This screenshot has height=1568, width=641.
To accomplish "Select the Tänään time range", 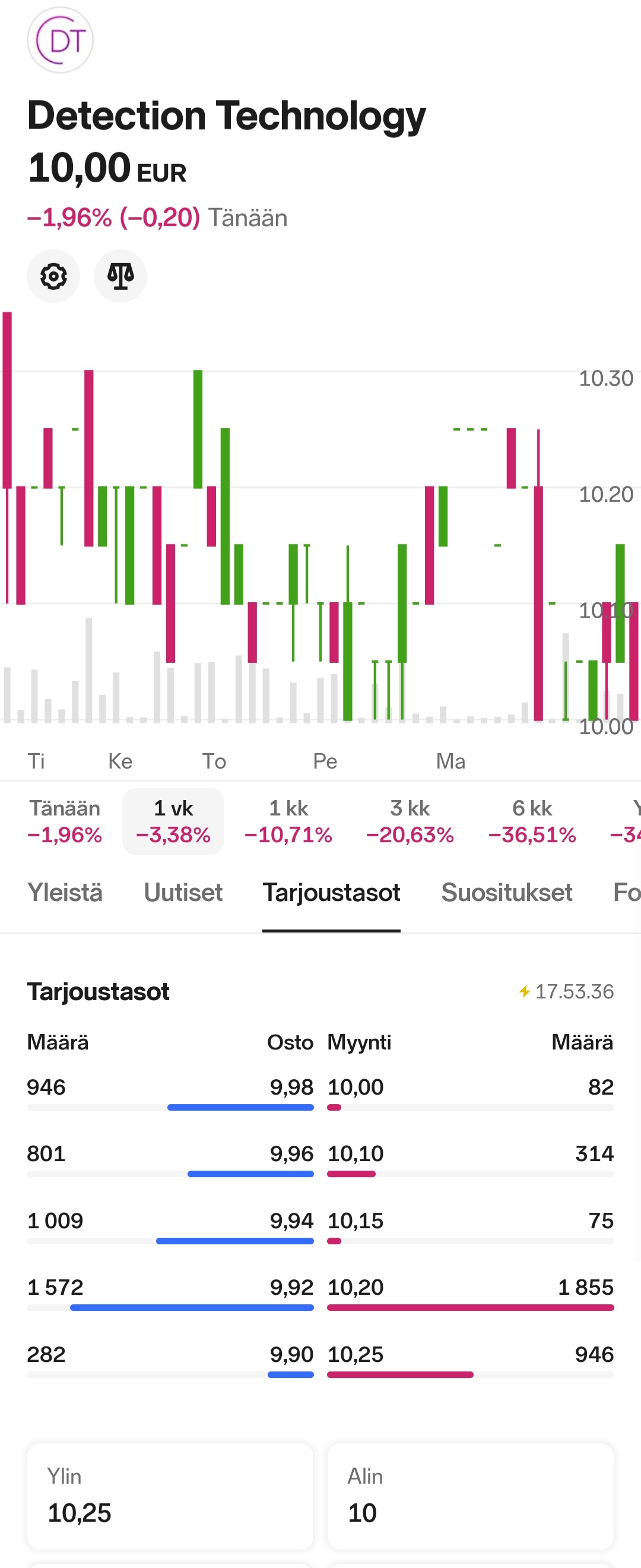I will click(65, 821).
